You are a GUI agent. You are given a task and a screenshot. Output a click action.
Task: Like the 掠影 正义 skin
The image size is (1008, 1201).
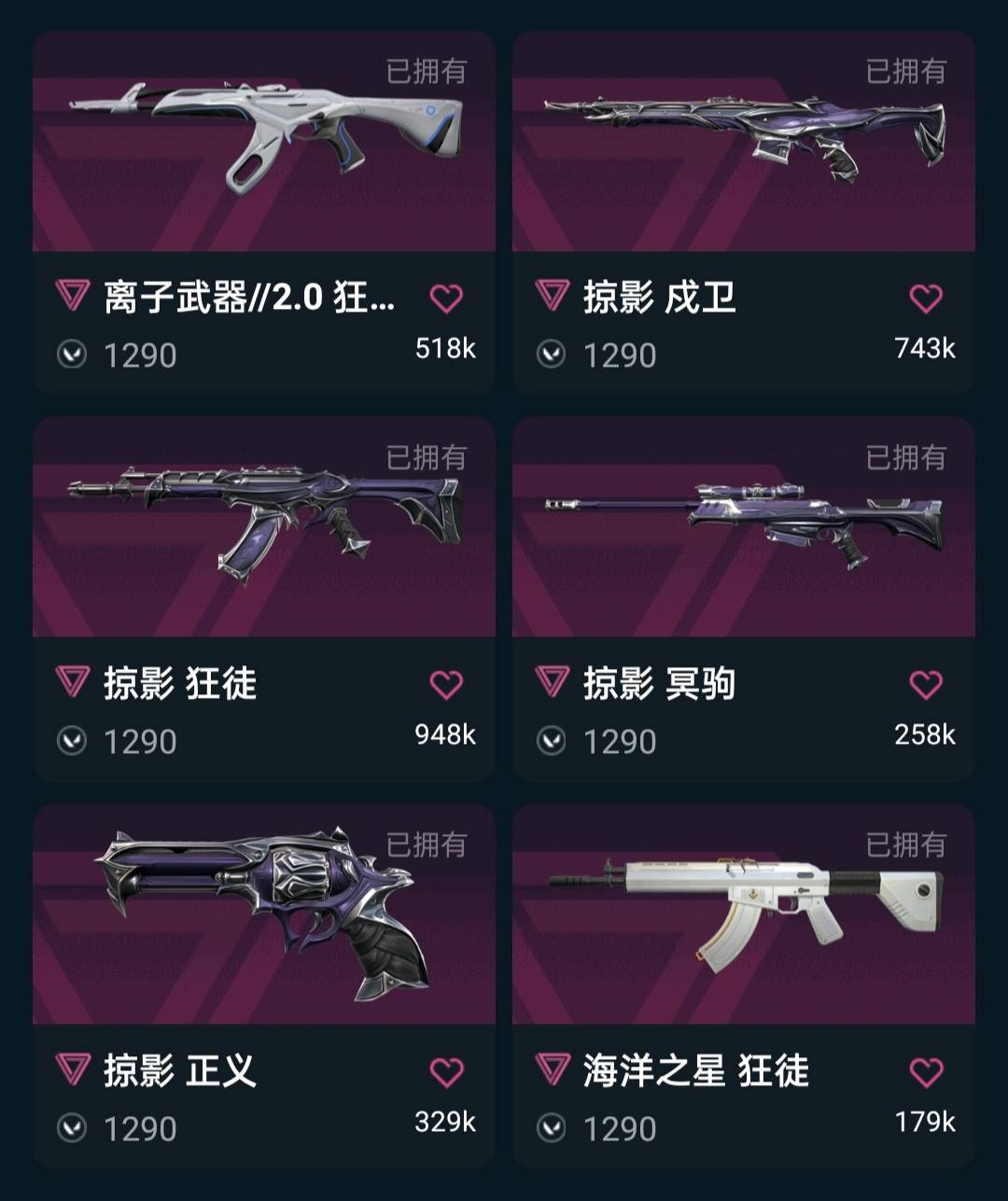(446, 1072)
